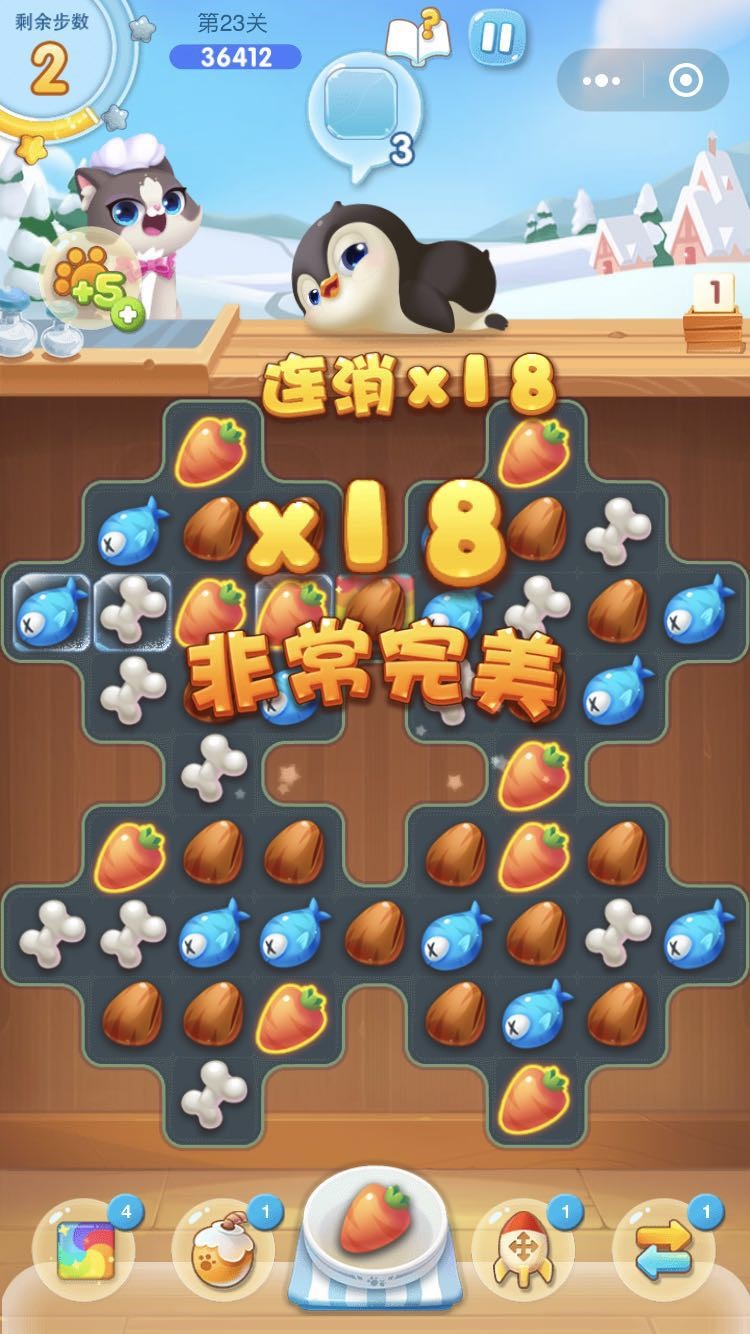Screen dimensions: 750x1334
Task: Get +5 extra moves with the paw bubble
Action: [90, 285]
